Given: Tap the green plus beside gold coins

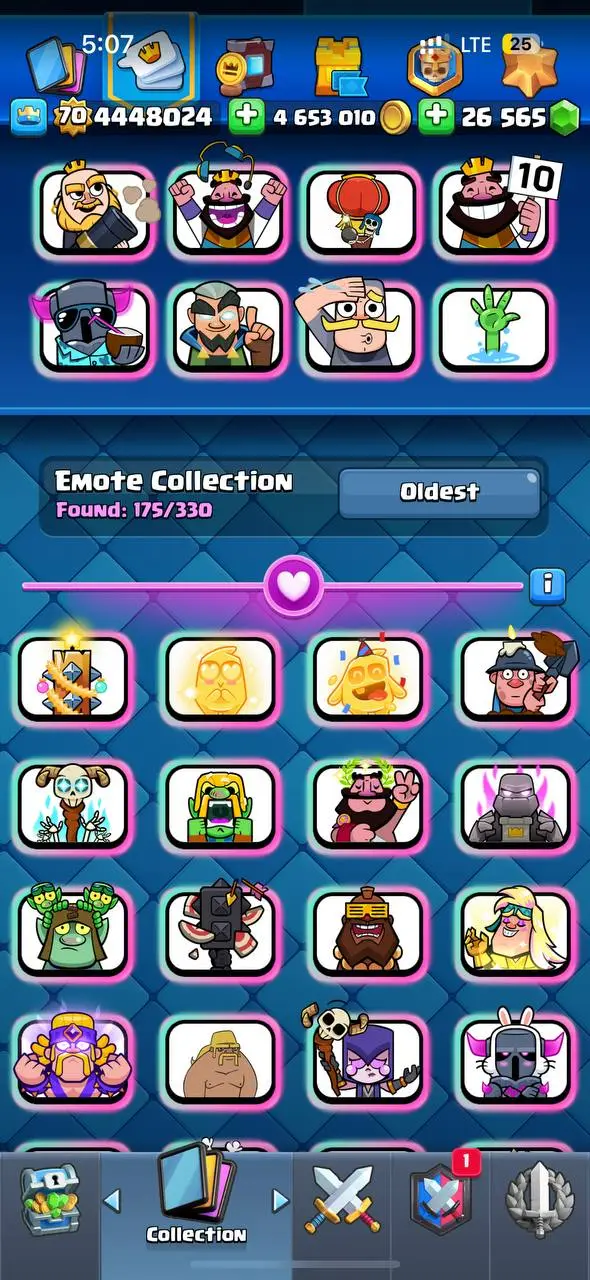Looking at the screenshot, I should point(247,117).
